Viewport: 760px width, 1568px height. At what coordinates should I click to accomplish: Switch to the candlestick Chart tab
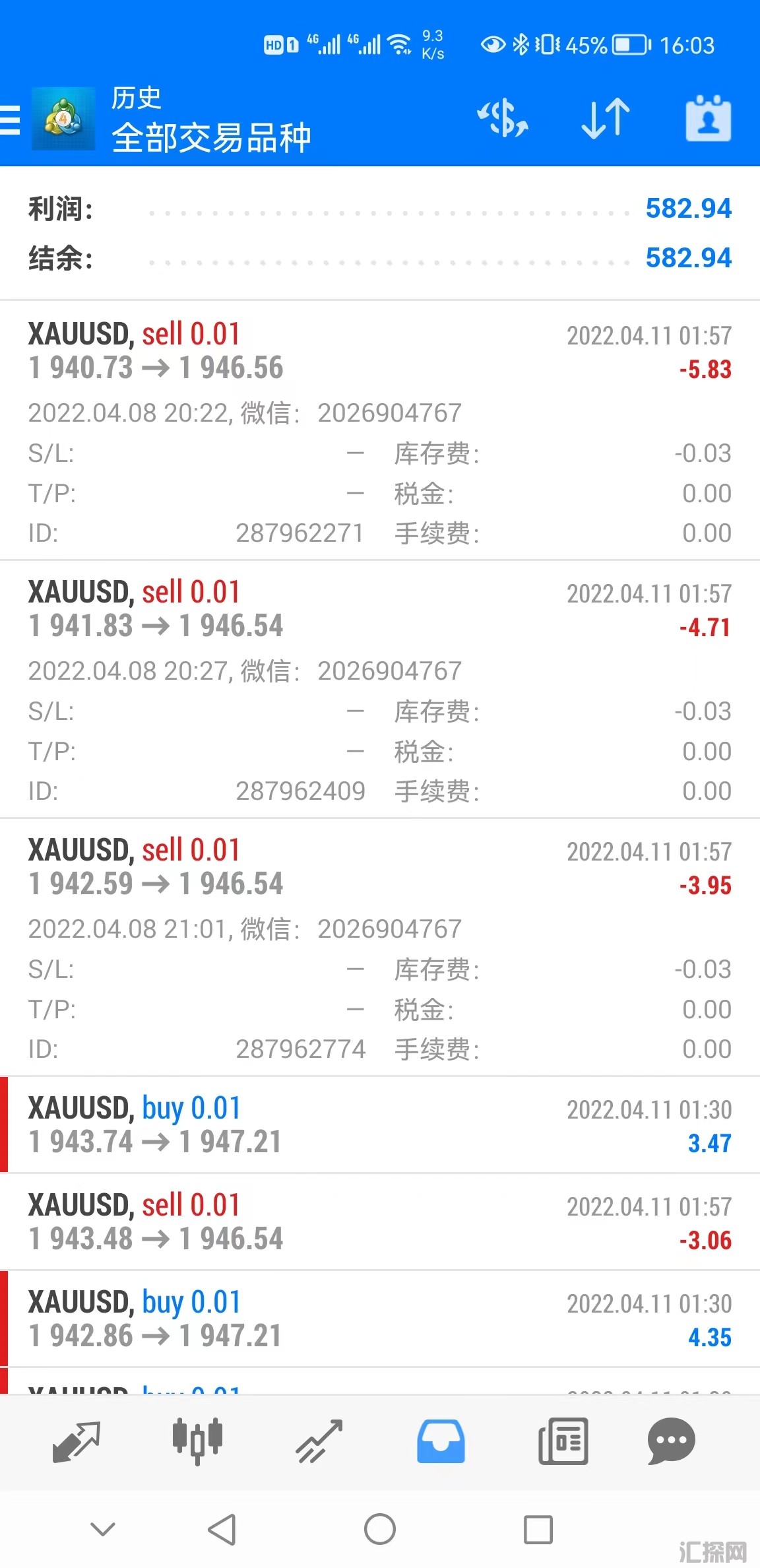[197, 1441]
